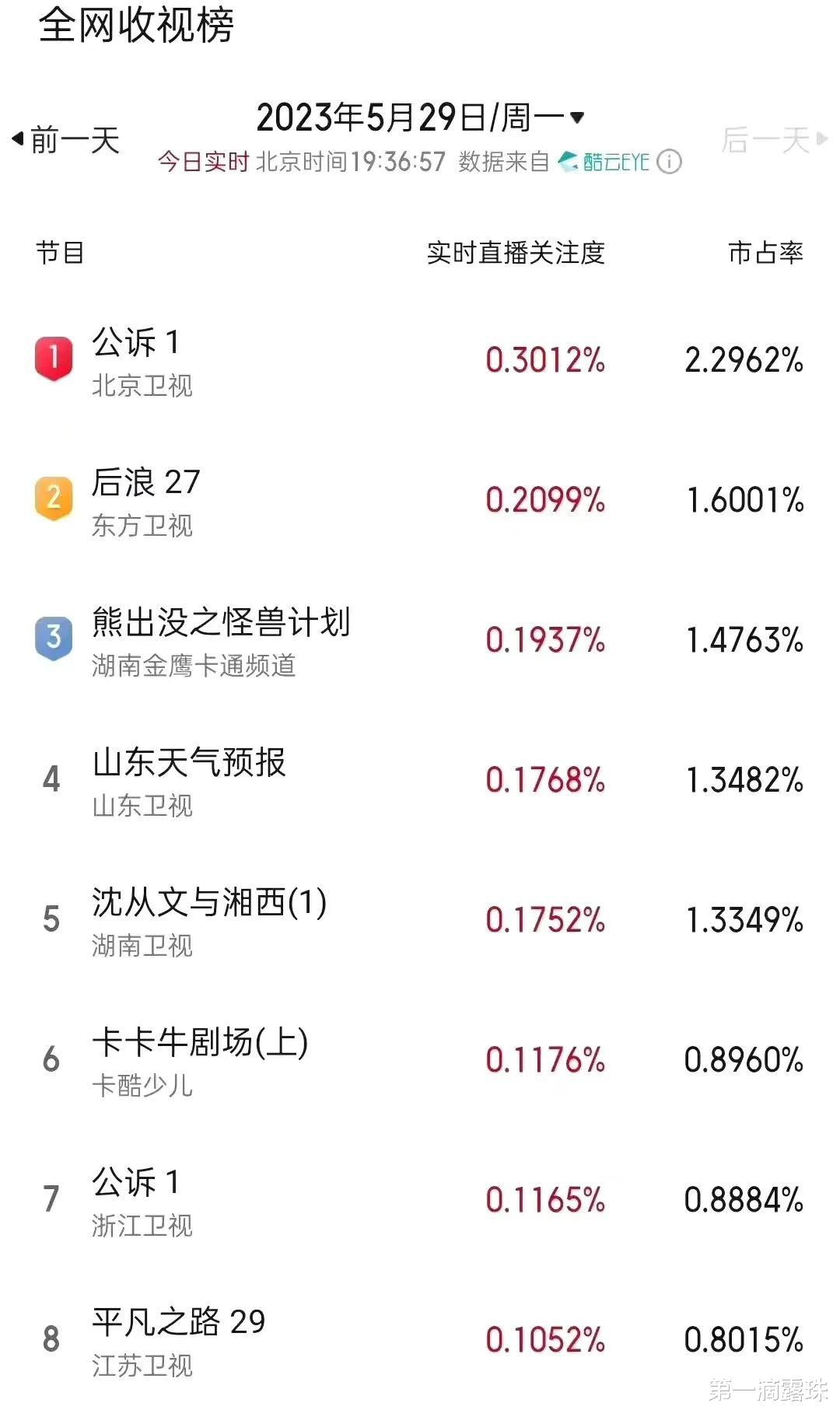Select the 熊出没之怪兽计划 row

coord(420,642)
